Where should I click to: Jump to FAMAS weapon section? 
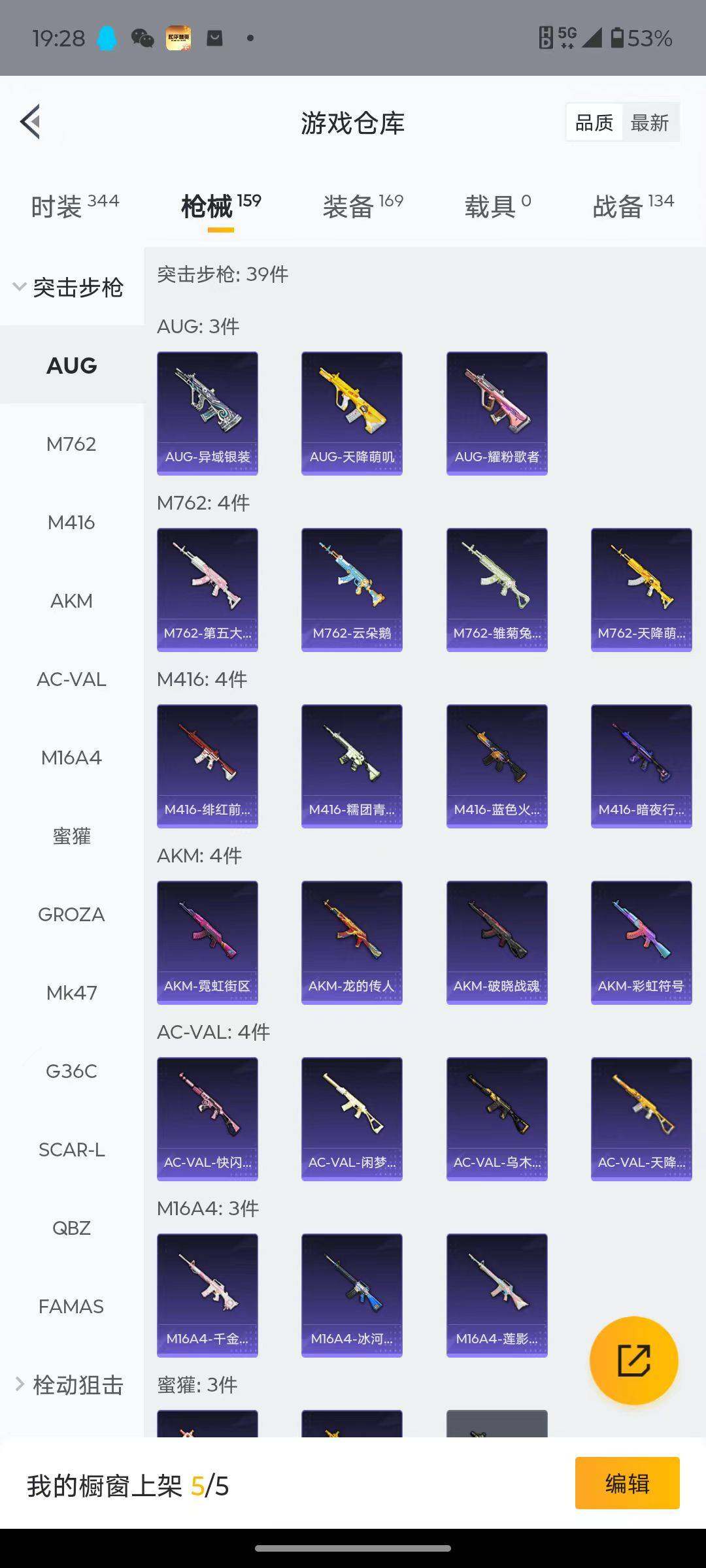tap(71, 1307)
